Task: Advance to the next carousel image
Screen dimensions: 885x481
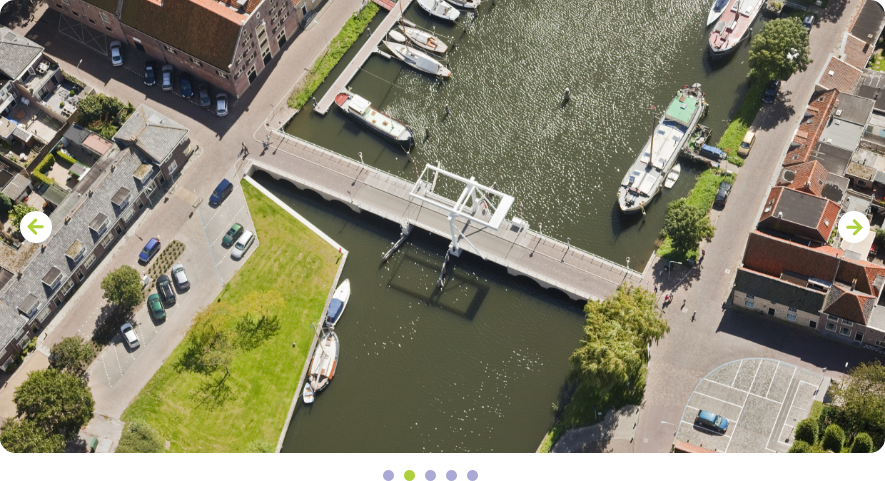Action: (x=854, y=227)
